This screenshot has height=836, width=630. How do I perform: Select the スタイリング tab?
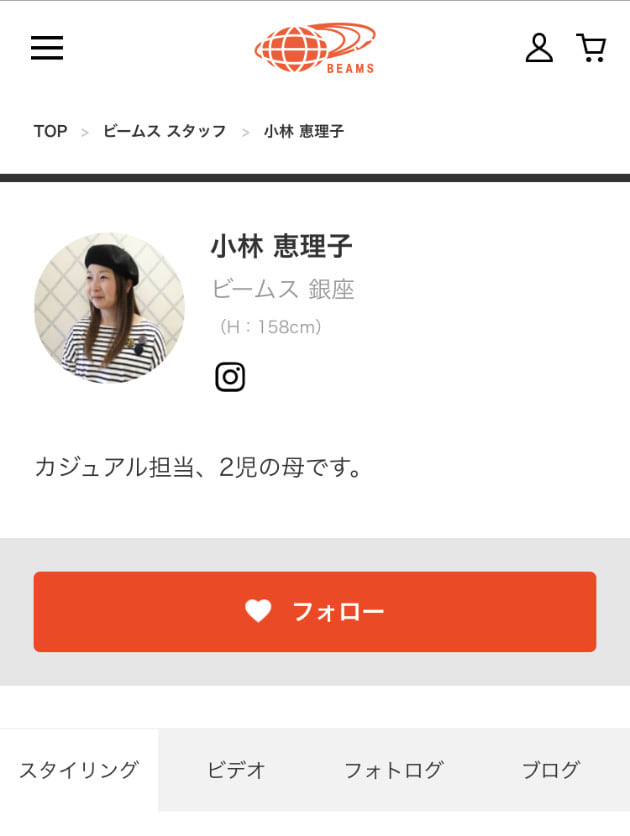pyautogui.click(x=79, y=770)
